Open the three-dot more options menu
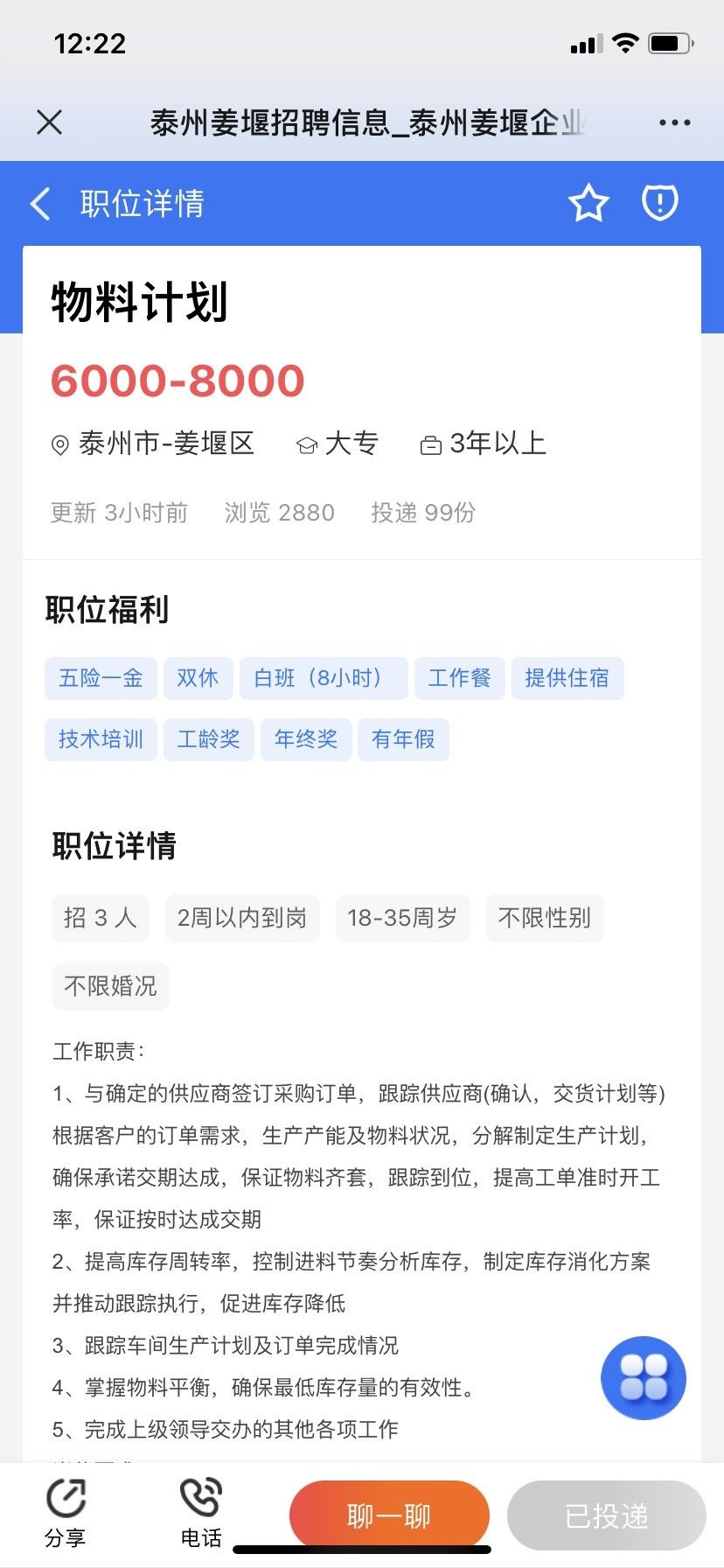724x1568 pixels. (x=674, y=123)
